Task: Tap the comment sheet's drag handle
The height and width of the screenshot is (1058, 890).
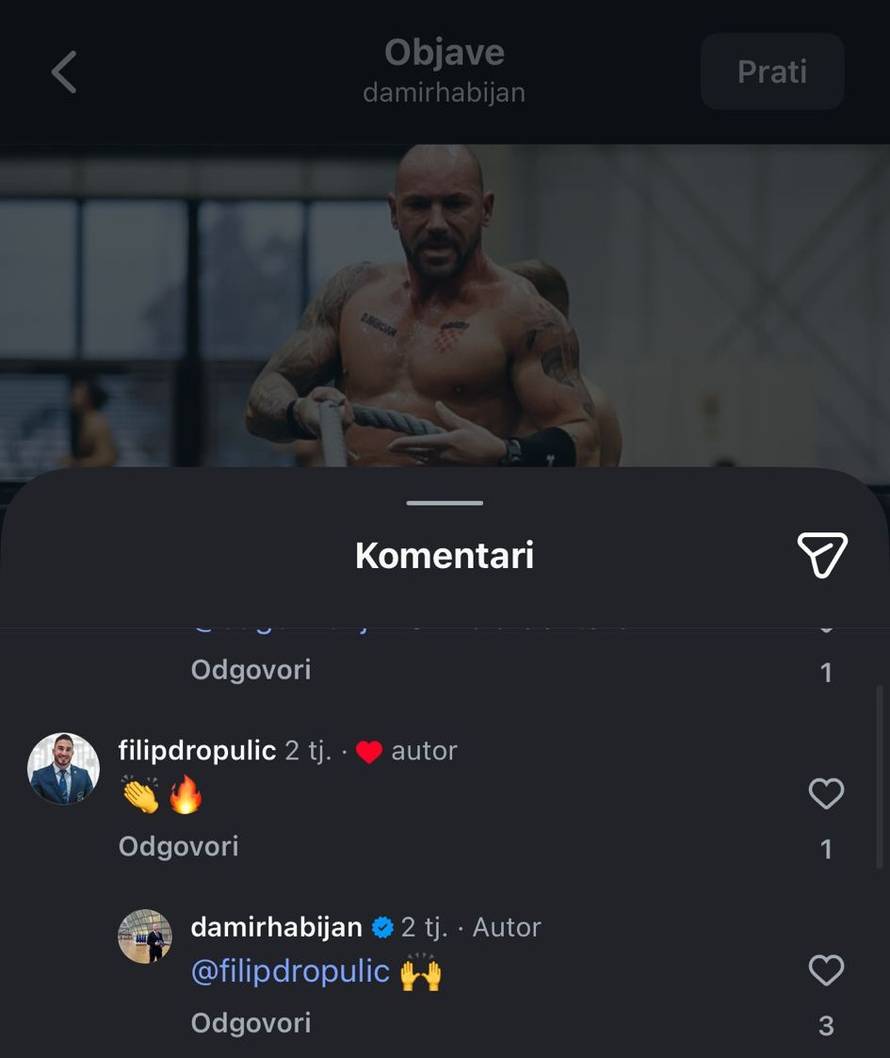Action: tap(445, 502)
